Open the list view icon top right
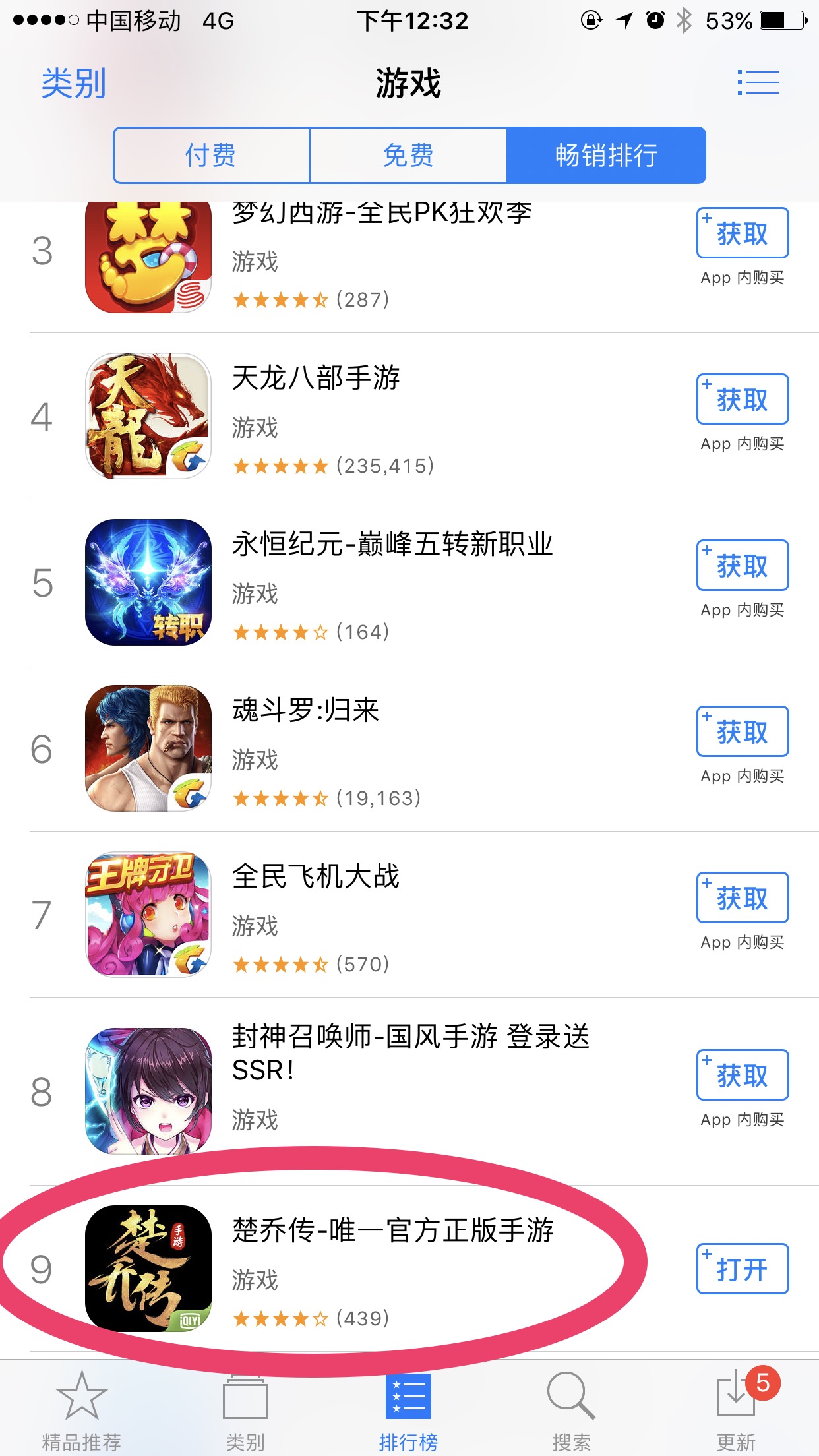819x1456 pixels. (758, 83)
